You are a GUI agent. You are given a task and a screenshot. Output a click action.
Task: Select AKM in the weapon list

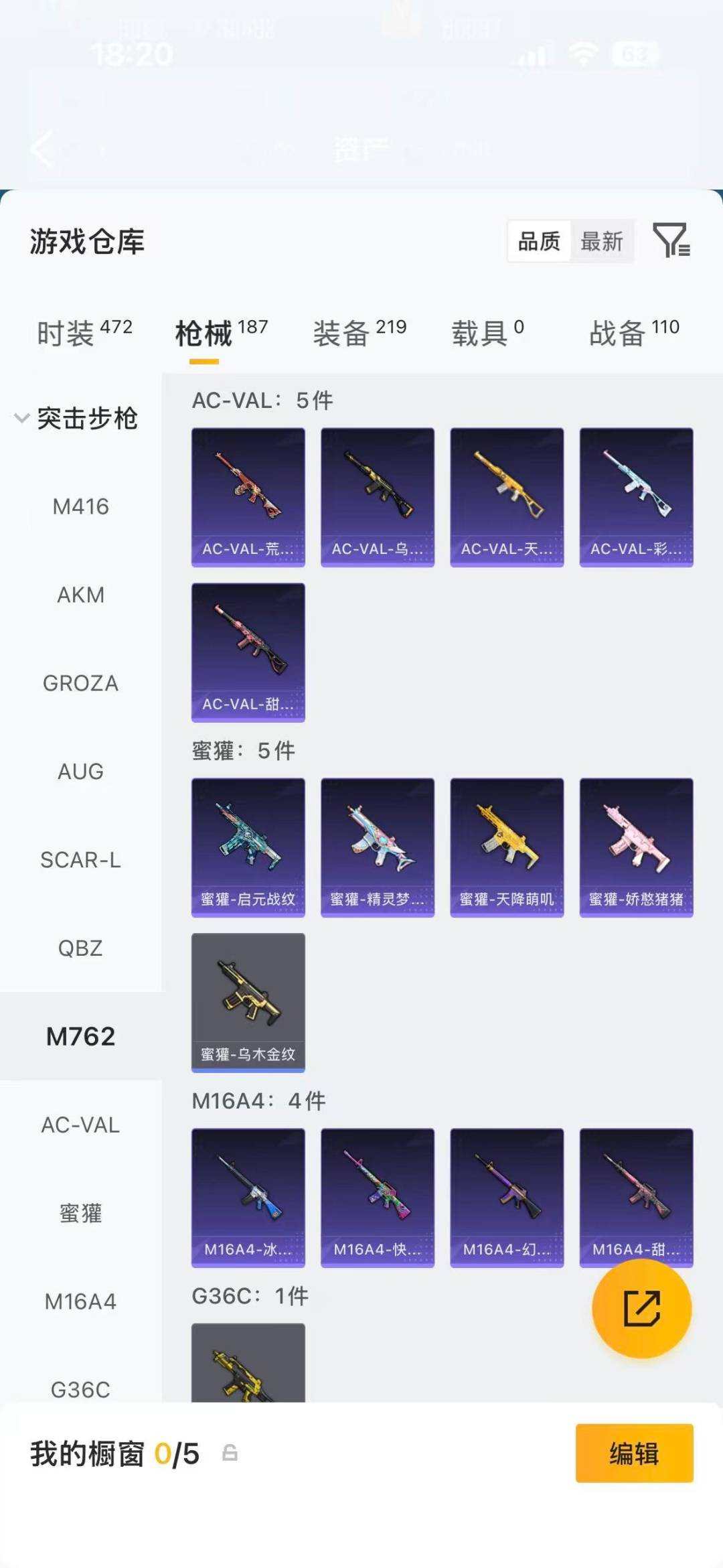[80, 595]
